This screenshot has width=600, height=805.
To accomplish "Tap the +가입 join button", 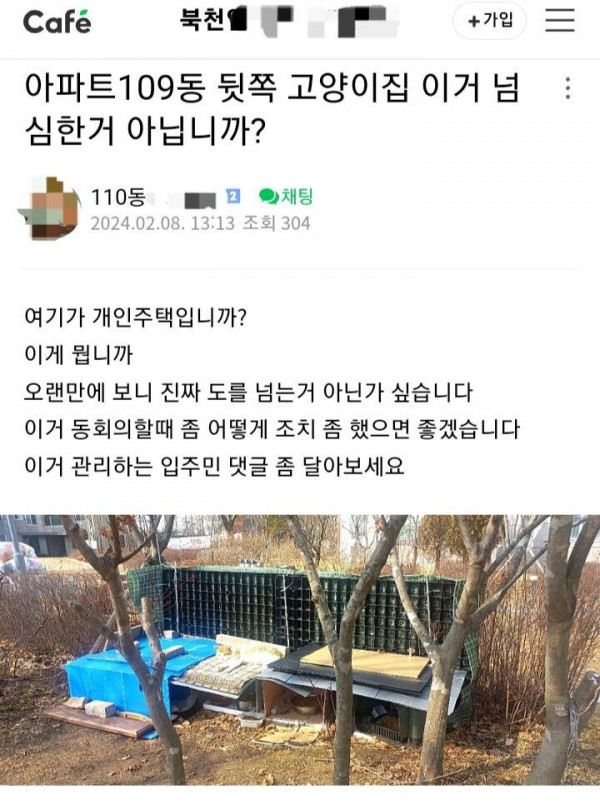I will [489, 21].
